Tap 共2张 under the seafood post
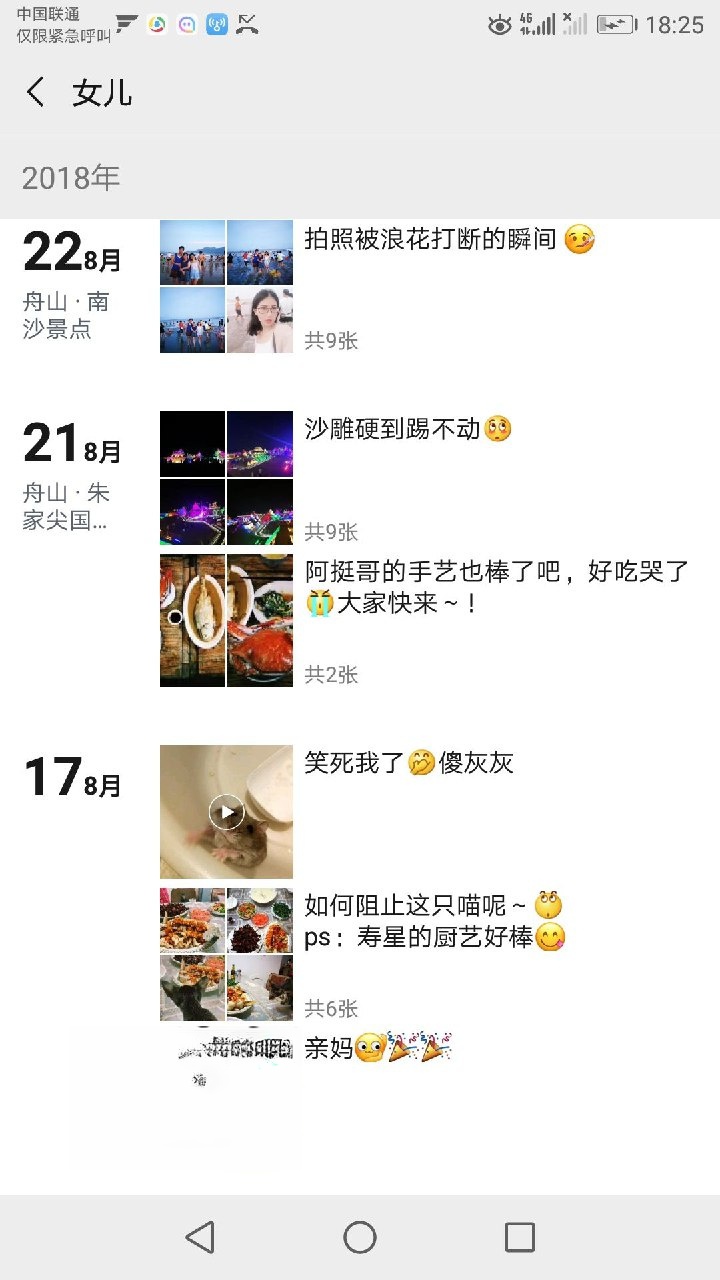 point(330,675)
